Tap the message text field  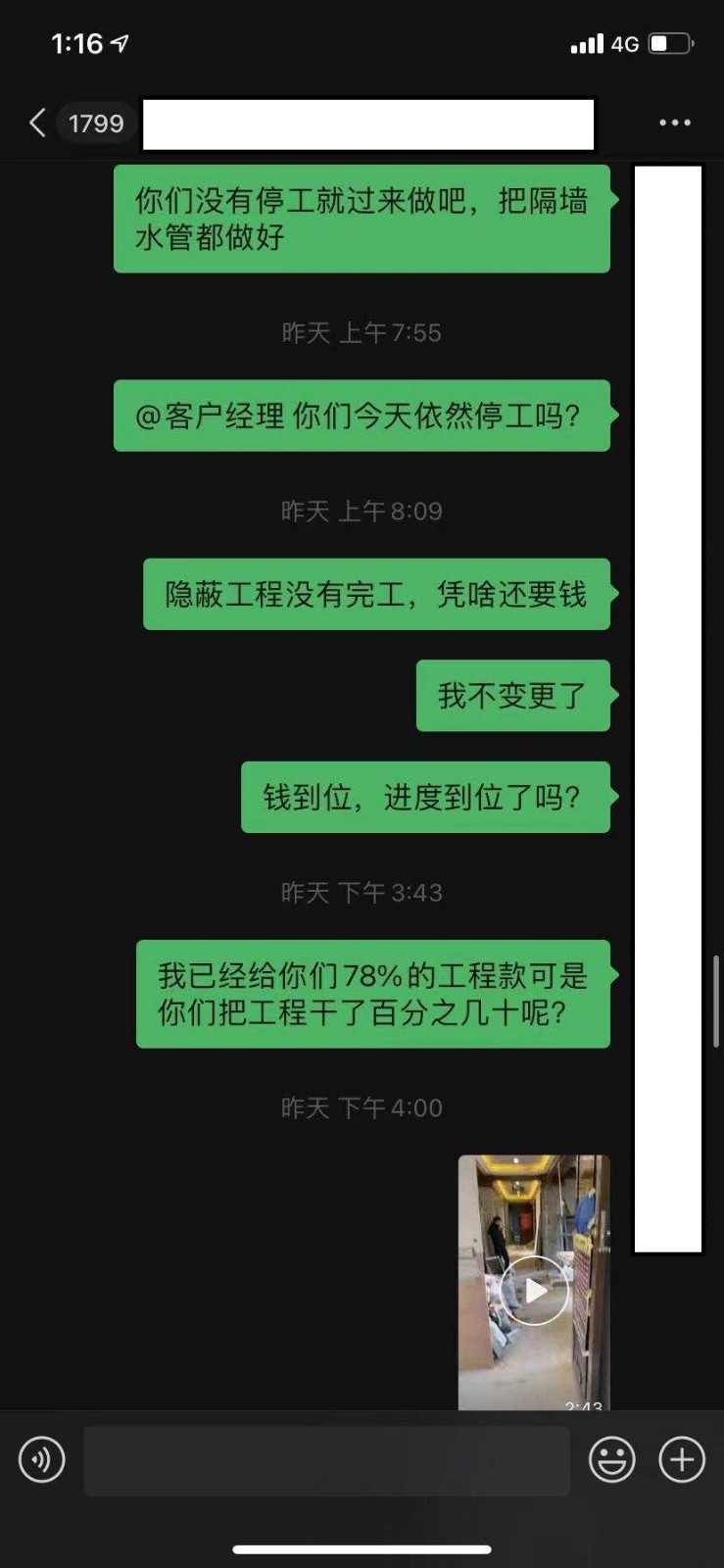click(x=326, y=1460)
